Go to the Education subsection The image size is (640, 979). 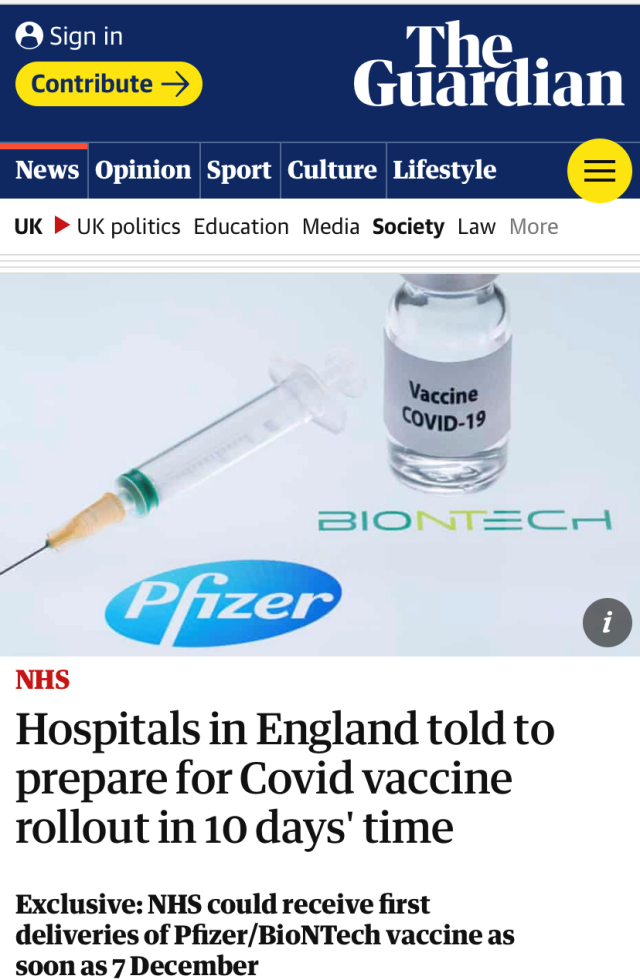click(x=241, y=227)
